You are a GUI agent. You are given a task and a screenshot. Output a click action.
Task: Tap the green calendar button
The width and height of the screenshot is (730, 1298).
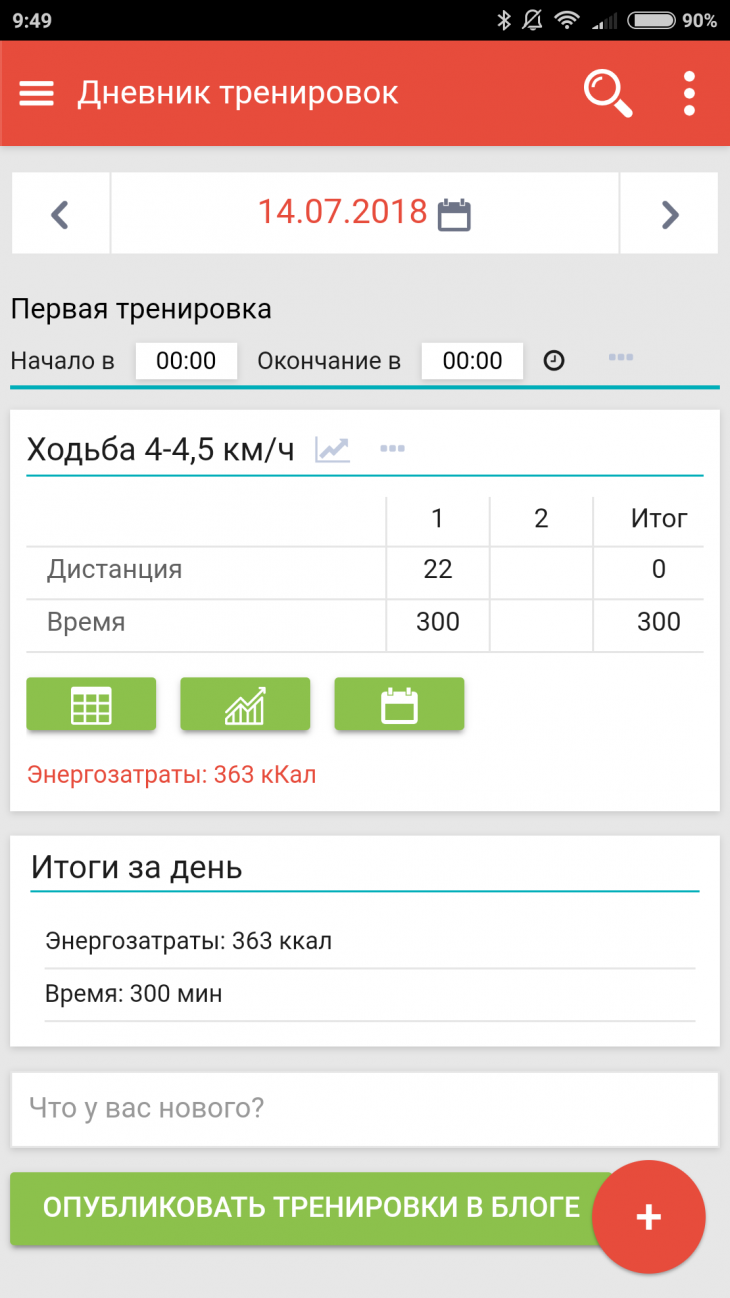coord(399,705)
